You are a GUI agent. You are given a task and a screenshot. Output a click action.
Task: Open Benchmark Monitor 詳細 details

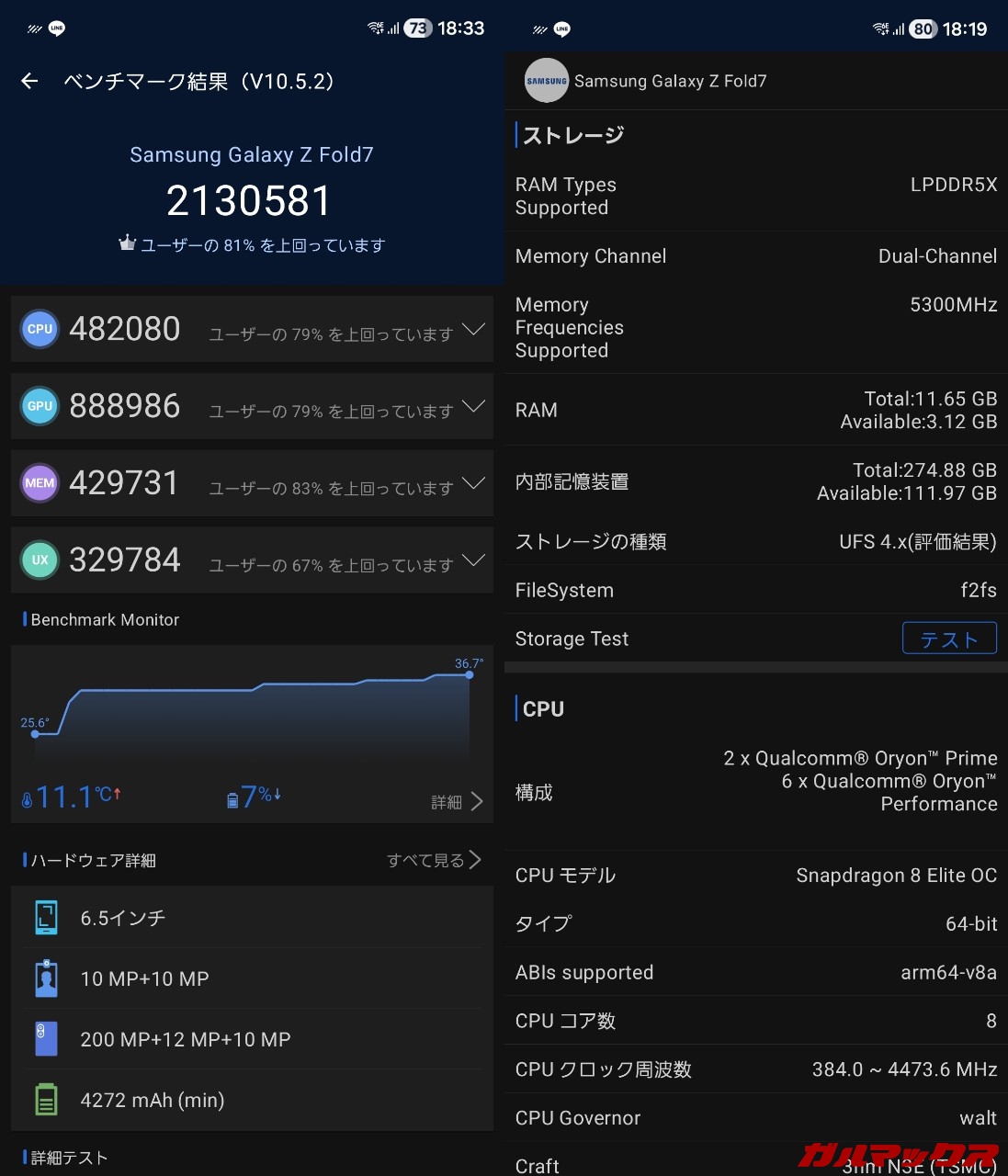pos(458,802)
